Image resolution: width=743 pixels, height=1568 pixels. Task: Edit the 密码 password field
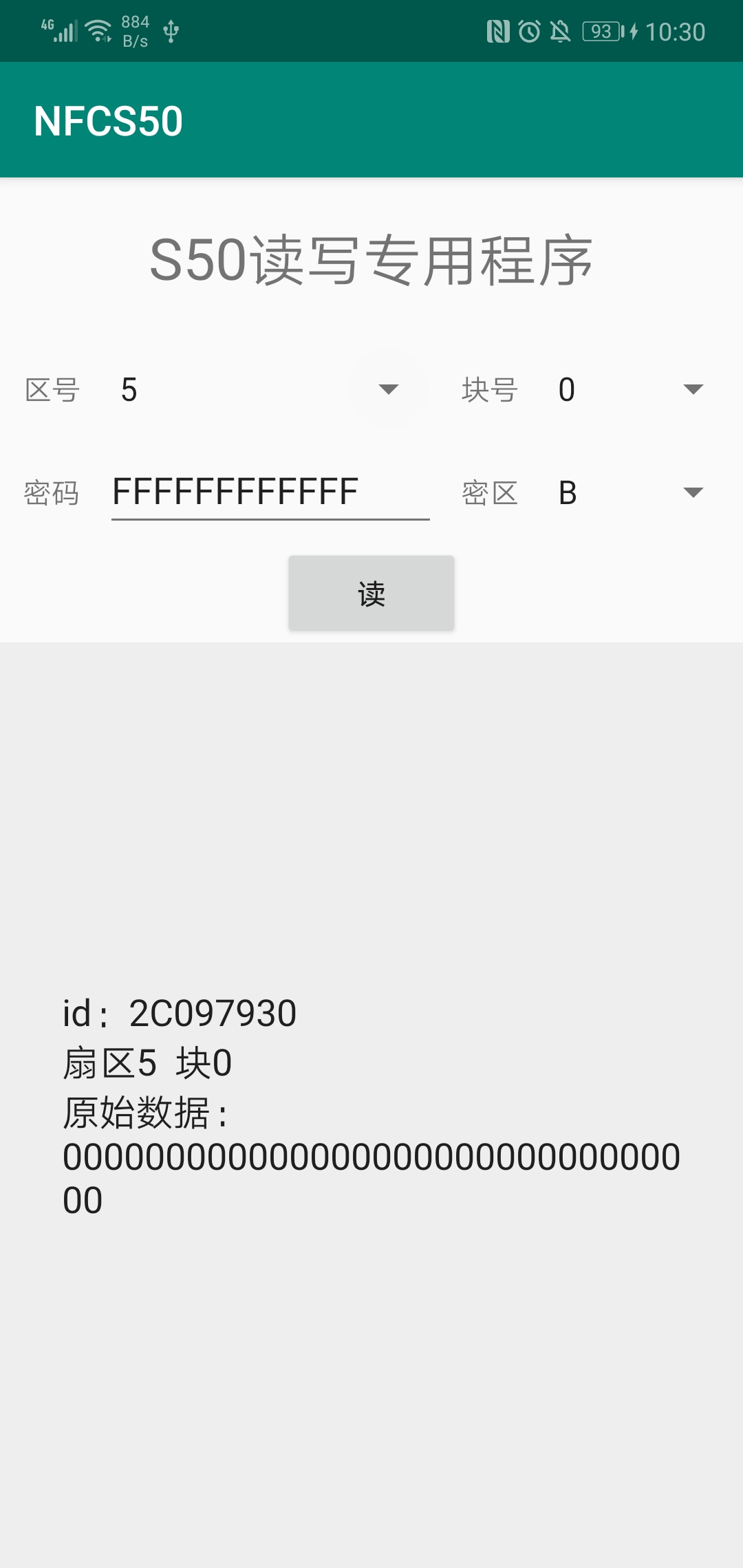coord(270,492)
